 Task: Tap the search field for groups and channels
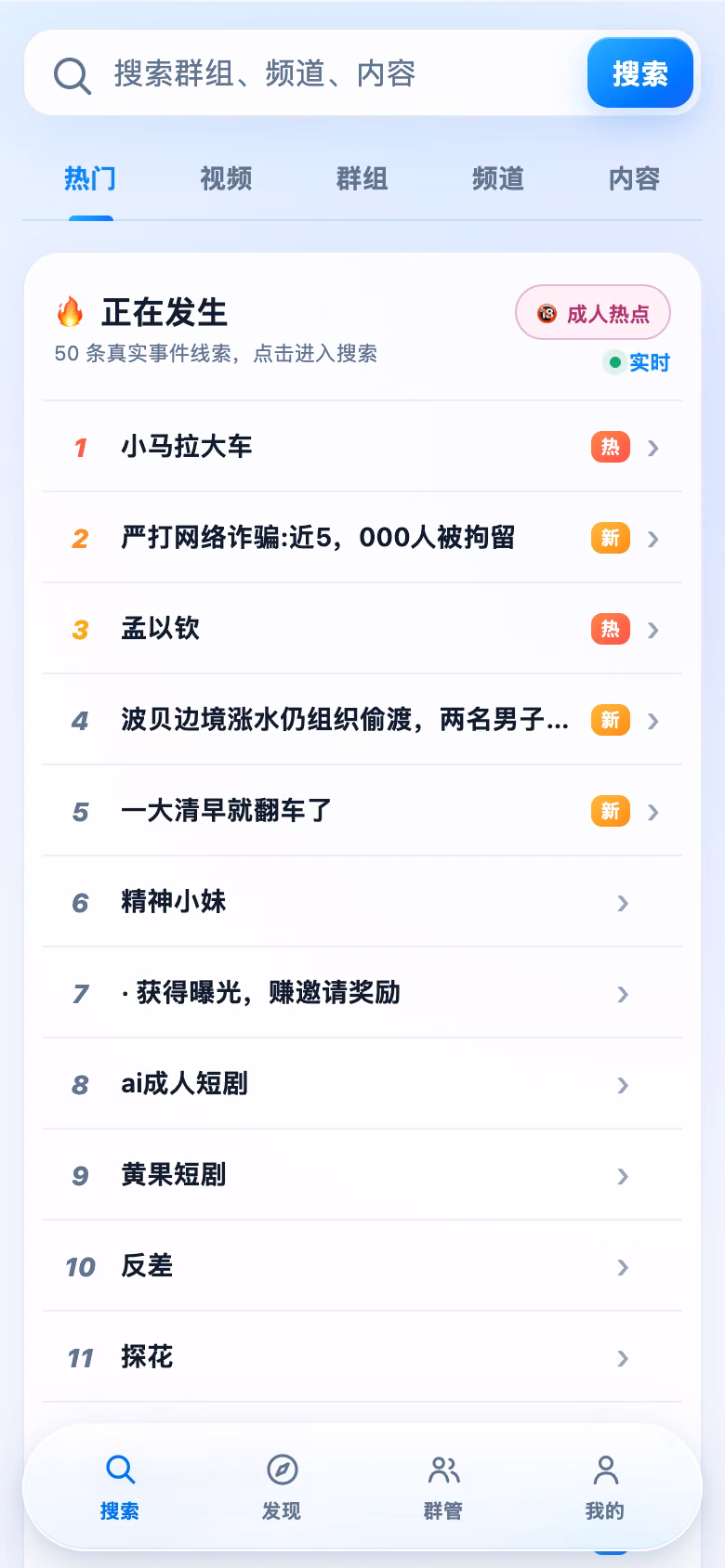(x=307, y=73)
